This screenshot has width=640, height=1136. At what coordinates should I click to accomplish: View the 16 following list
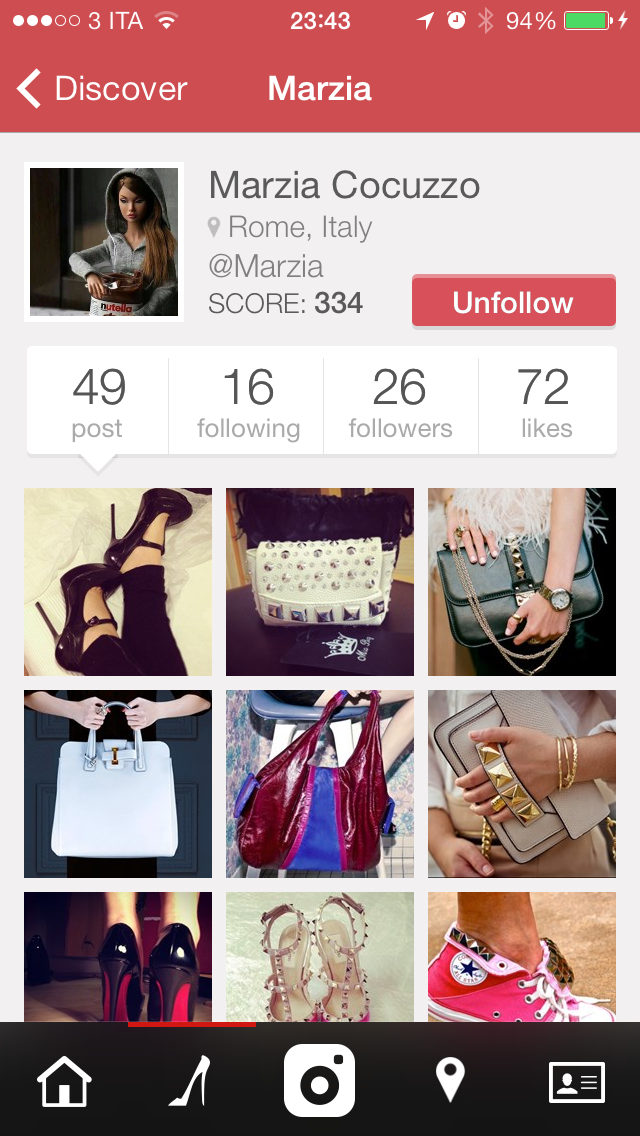pos(248,402)
